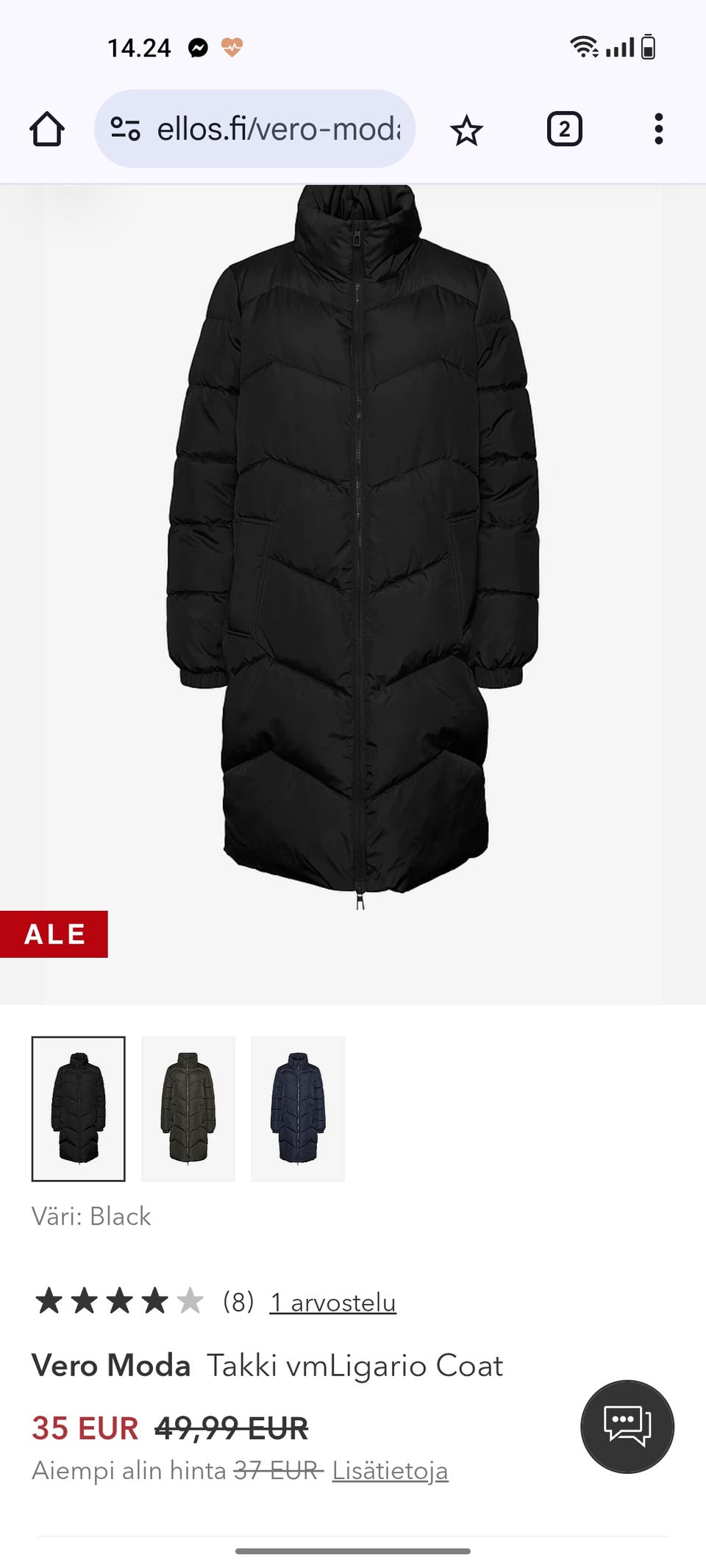Open the browser overflow menu
This screenshot has width=706, height=1568.
tap(658, 129)
